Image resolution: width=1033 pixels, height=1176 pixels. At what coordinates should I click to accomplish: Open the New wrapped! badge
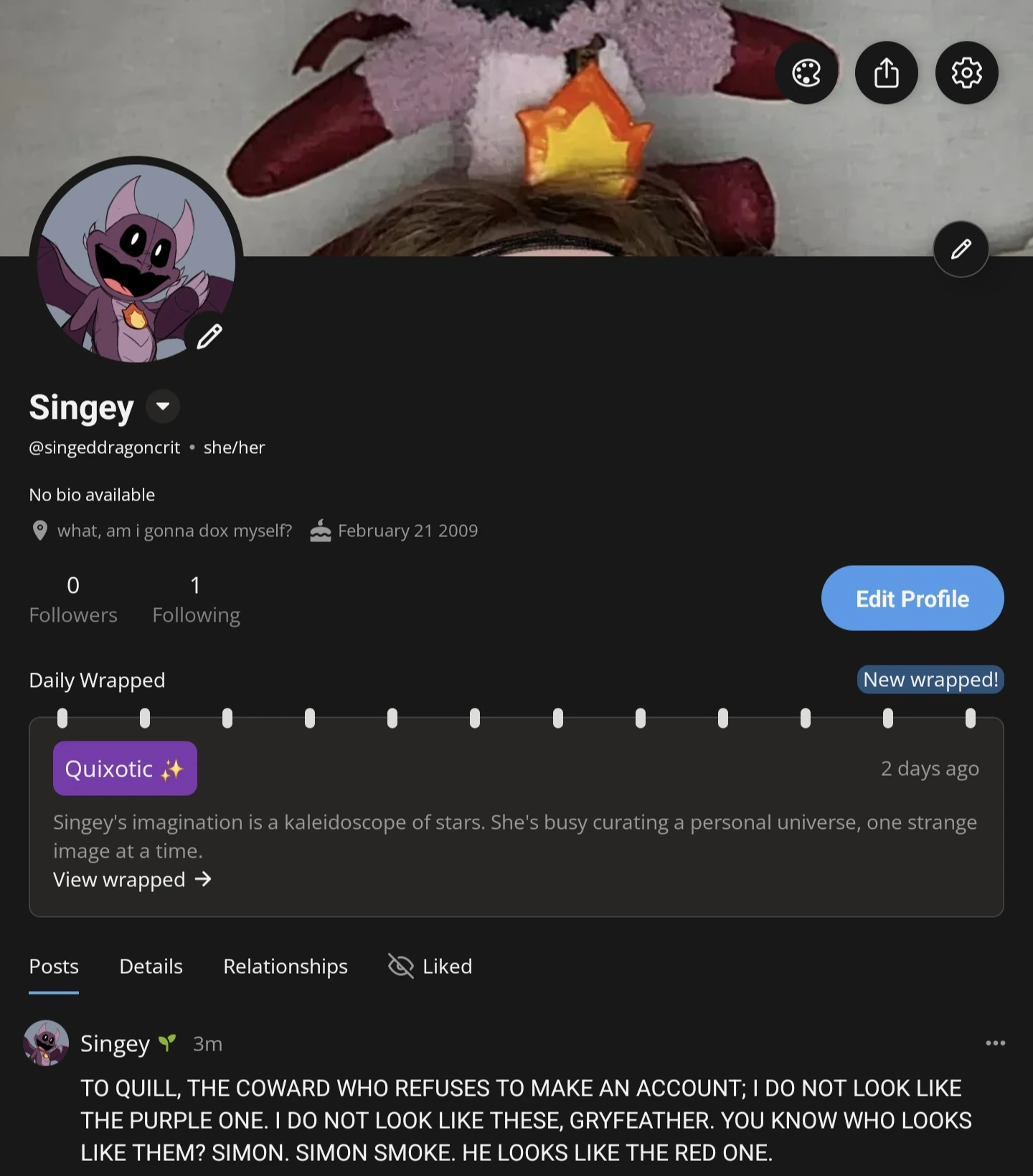[930, 680]
